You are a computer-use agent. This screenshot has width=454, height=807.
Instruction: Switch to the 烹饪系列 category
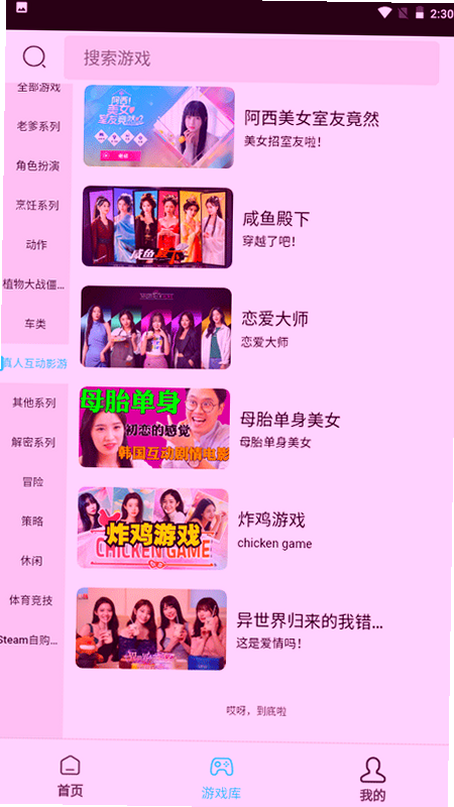pos(37,205)
